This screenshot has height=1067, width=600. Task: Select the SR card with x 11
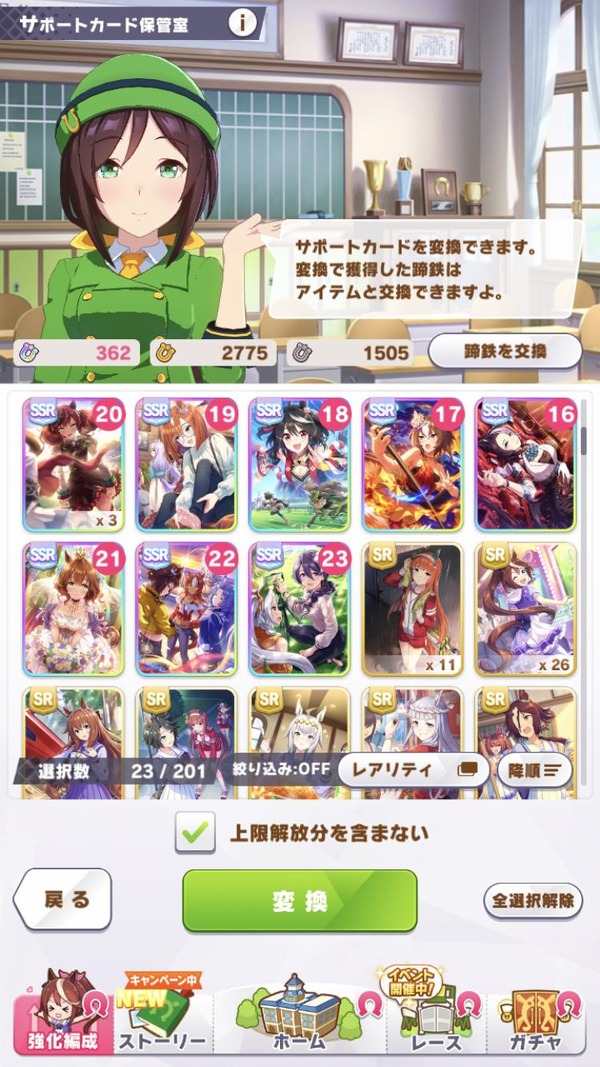point(412,609)
